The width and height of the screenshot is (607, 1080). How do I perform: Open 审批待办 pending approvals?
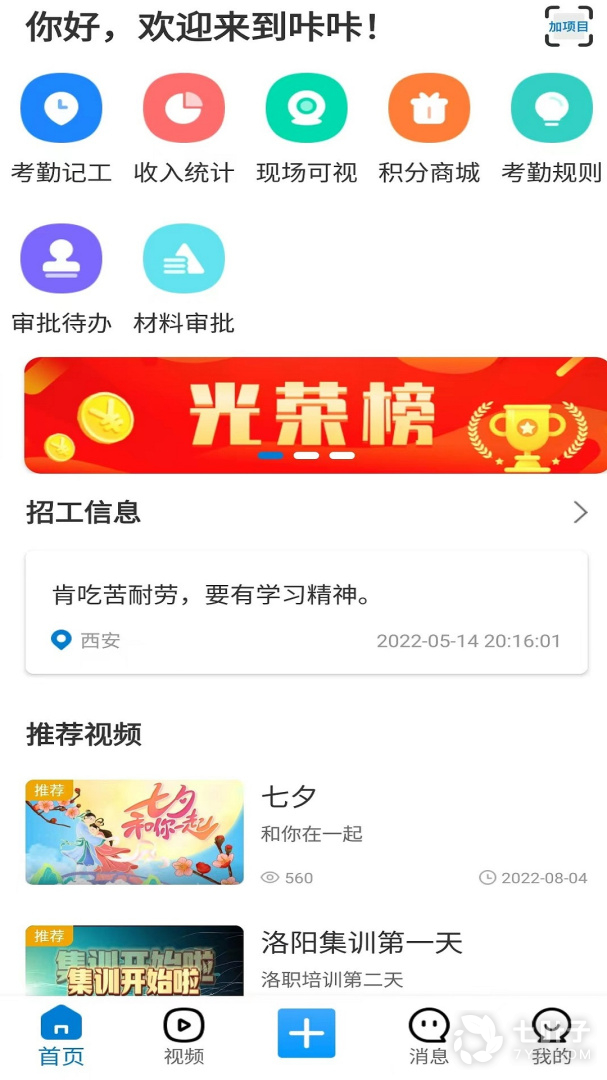pos(61,259)
